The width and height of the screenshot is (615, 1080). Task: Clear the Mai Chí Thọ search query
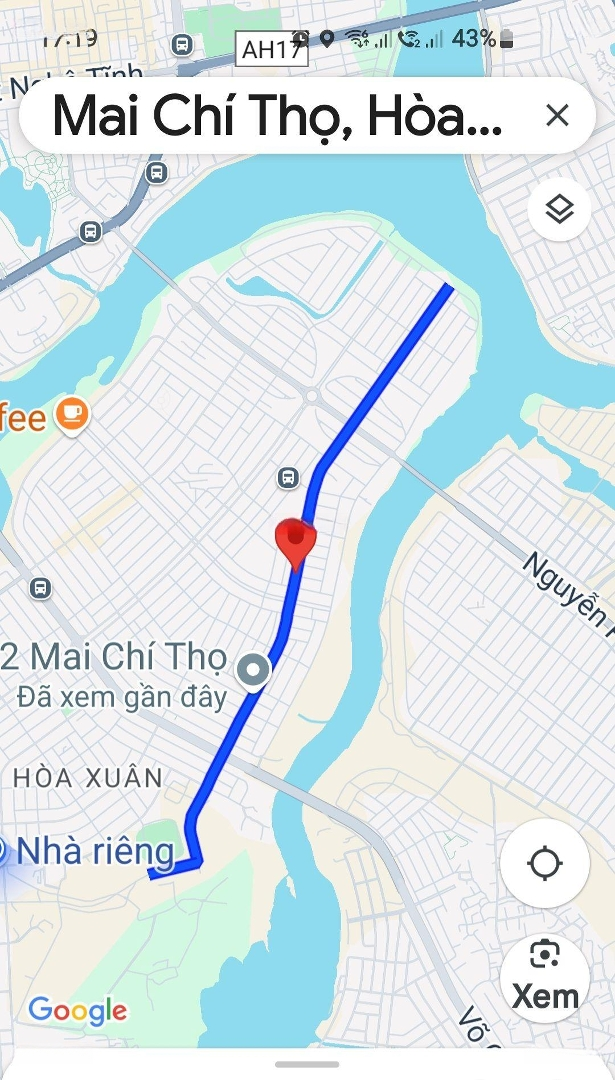[557, 116]
